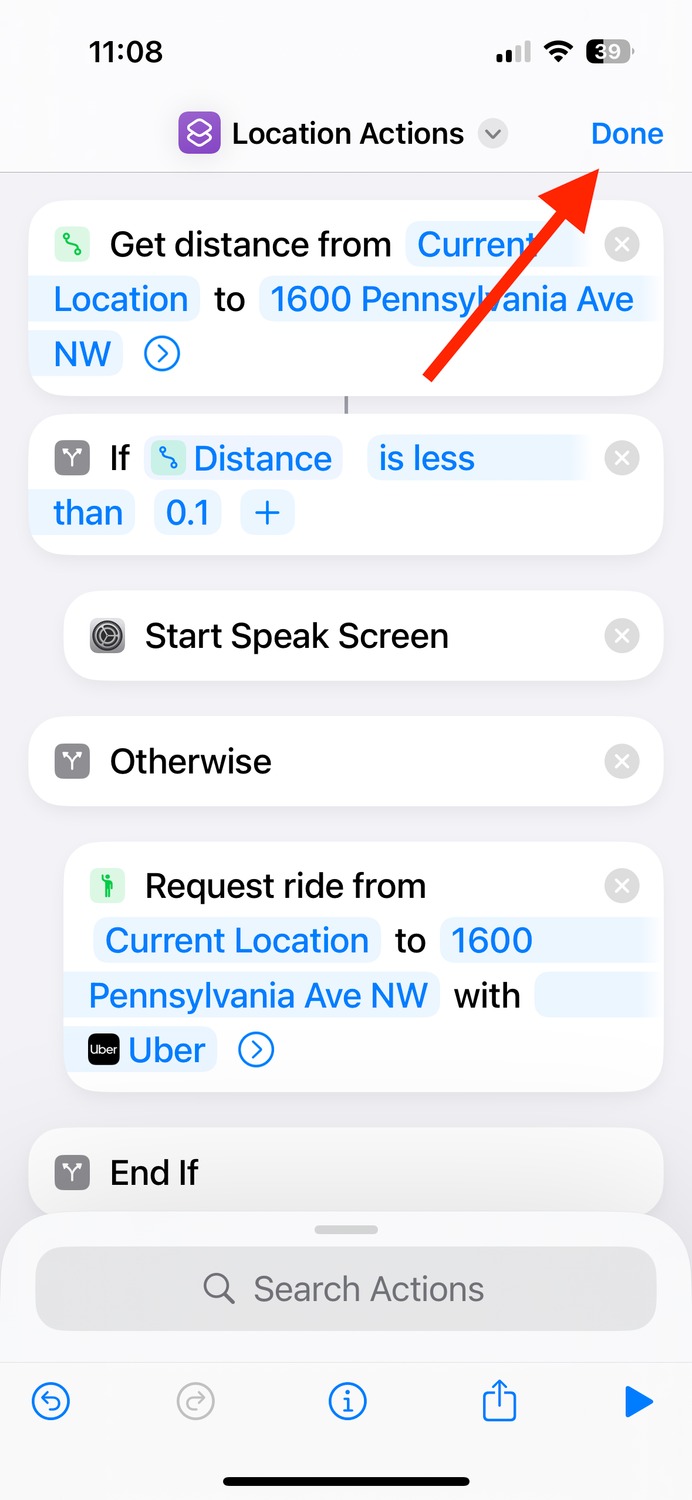Edit the 0.1 distance value
692x1500 pixels.
click(188, 513)
